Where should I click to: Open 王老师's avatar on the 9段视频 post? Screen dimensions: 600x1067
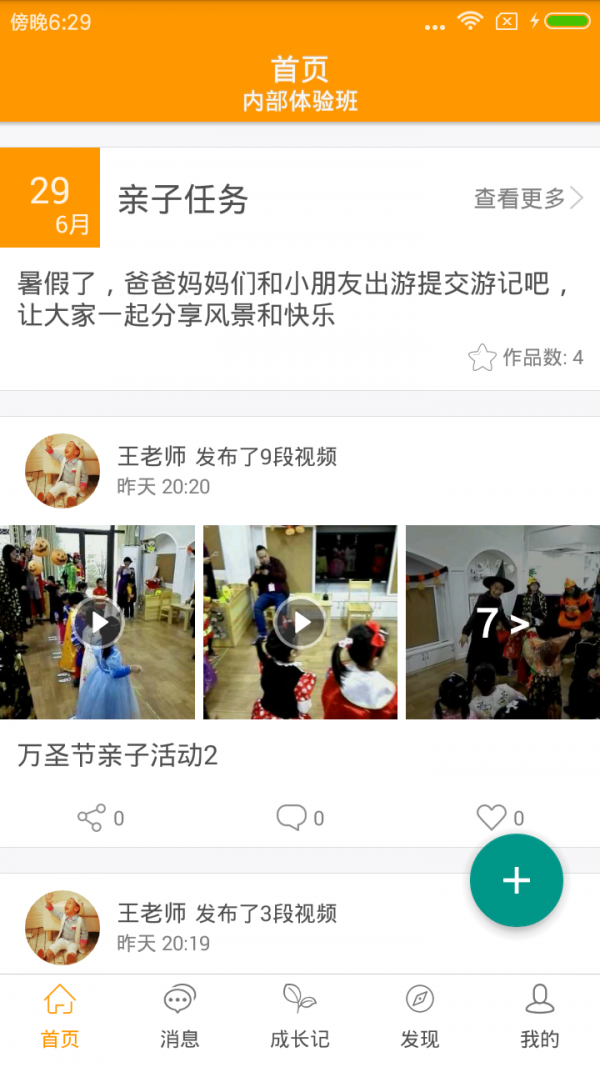(62, 471)
